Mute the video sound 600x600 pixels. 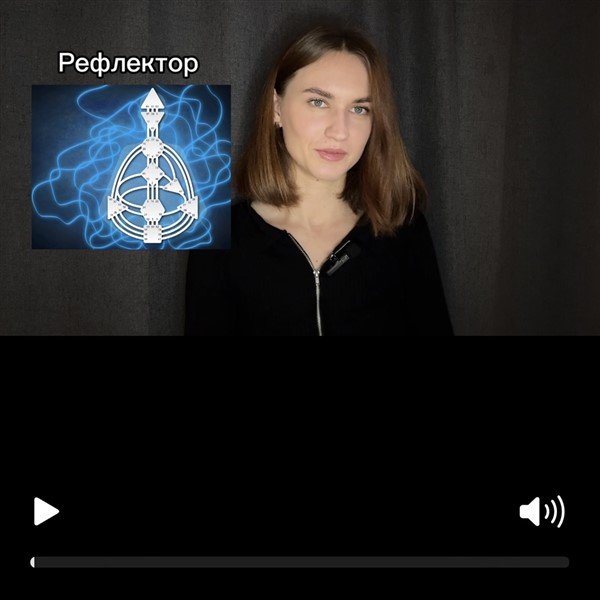coord(541,511)
